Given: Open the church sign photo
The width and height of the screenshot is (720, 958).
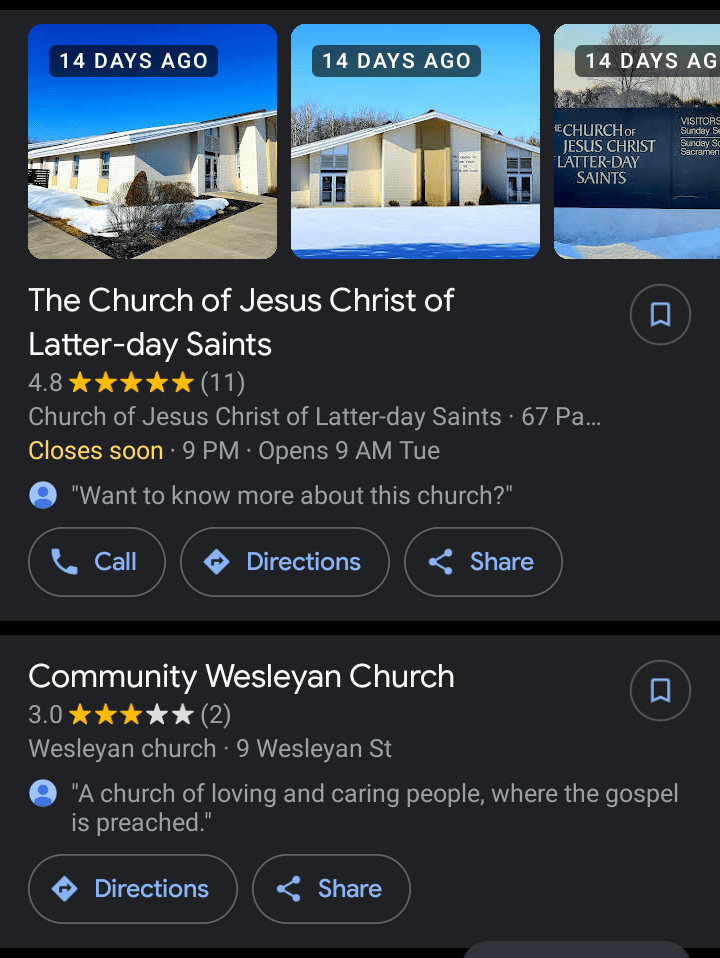Looking at the screenshot, I should click(637, 142).
